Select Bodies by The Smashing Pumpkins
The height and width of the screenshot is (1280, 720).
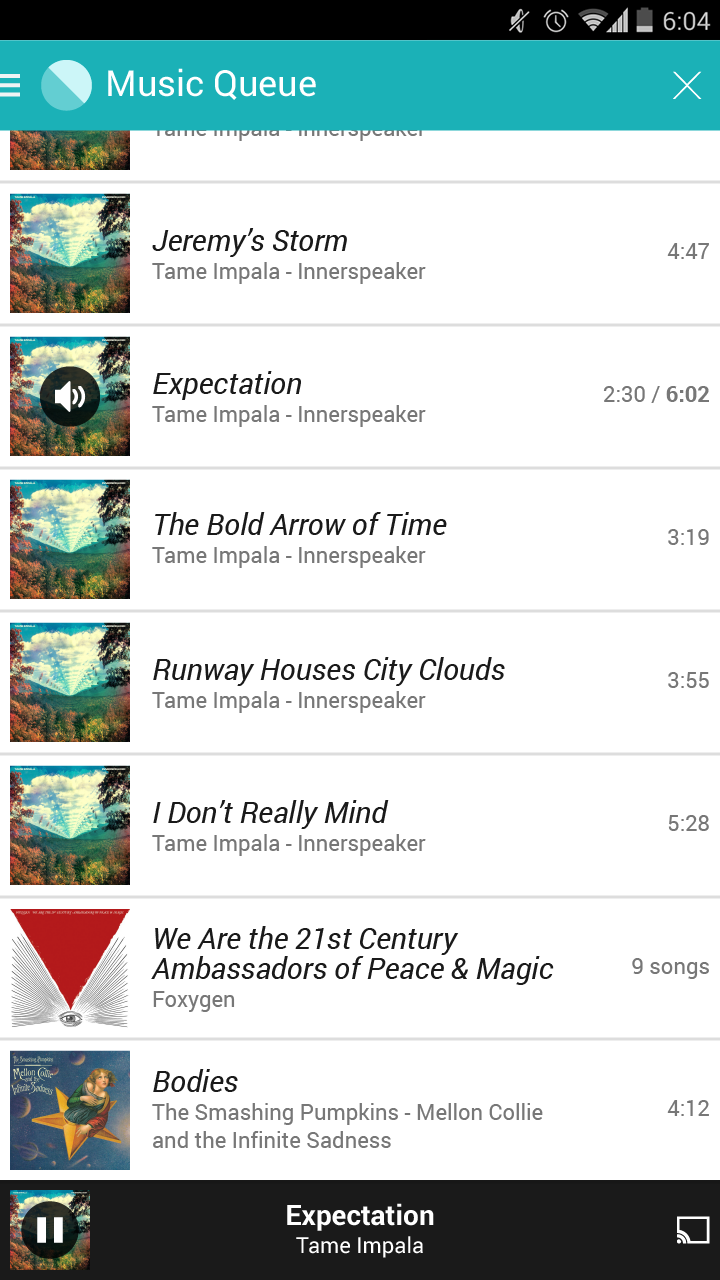[x=360, y=1110]
